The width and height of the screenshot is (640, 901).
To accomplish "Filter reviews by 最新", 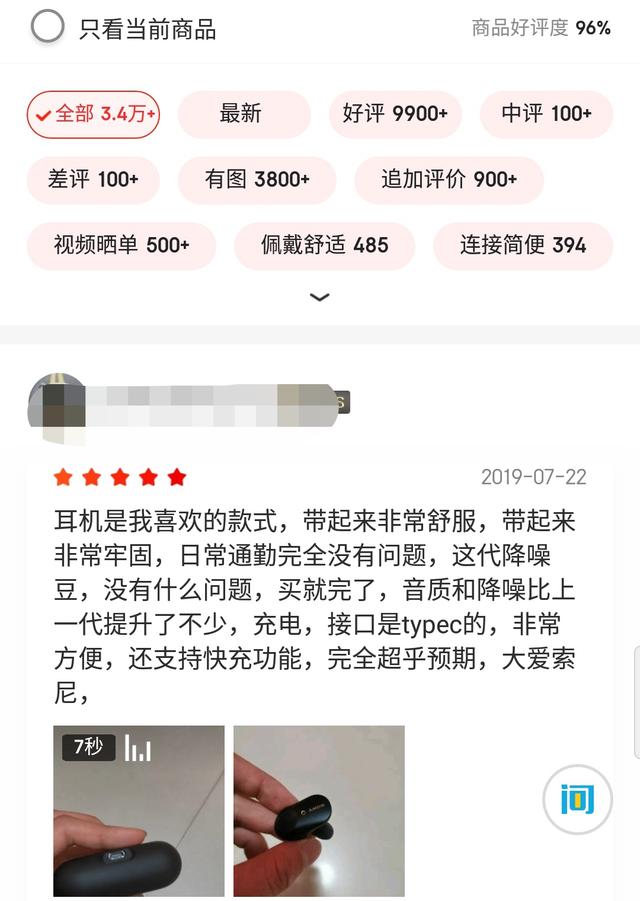I will point(244,114).
